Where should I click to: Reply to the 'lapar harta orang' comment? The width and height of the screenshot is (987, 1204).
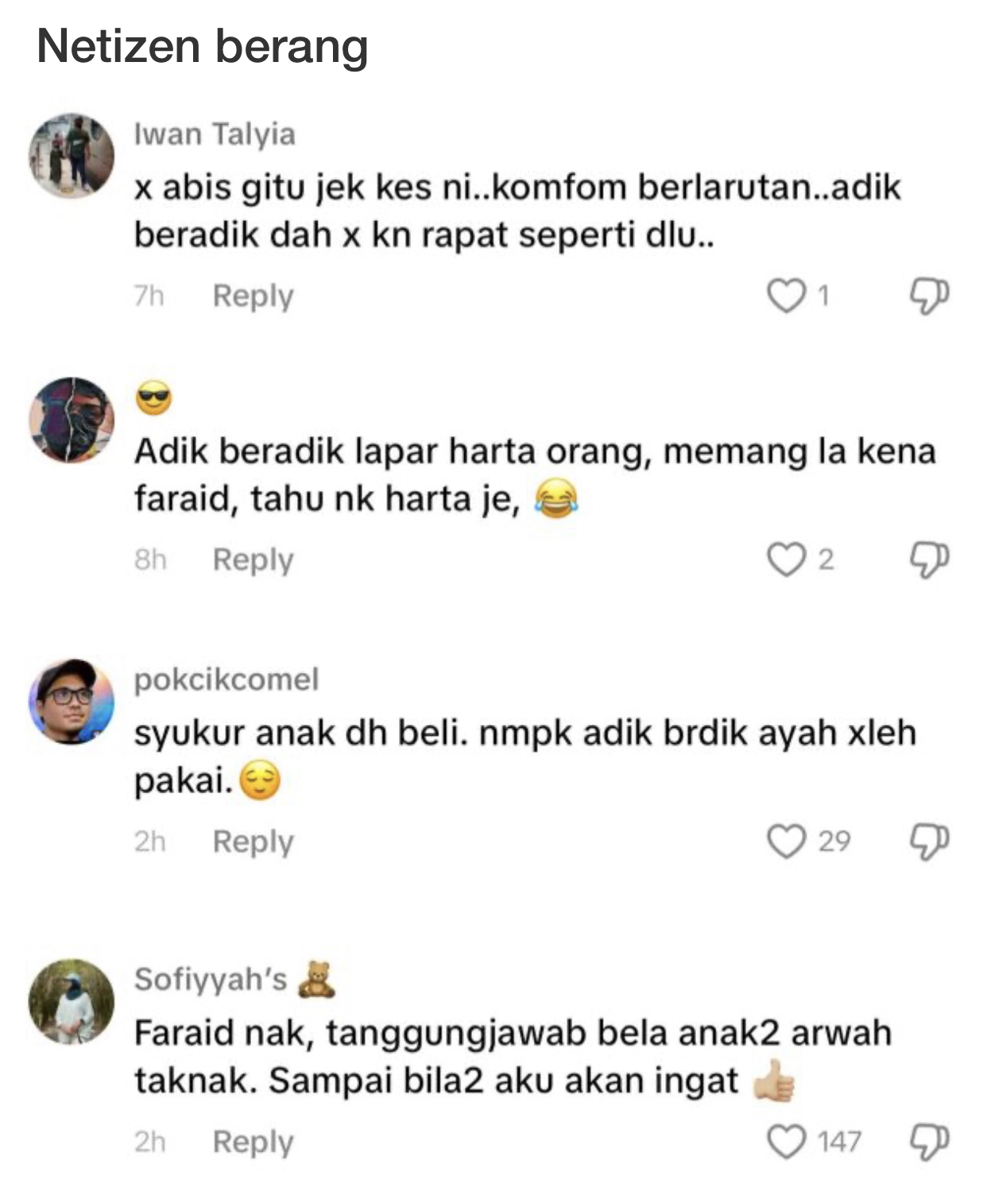point(253,559)
